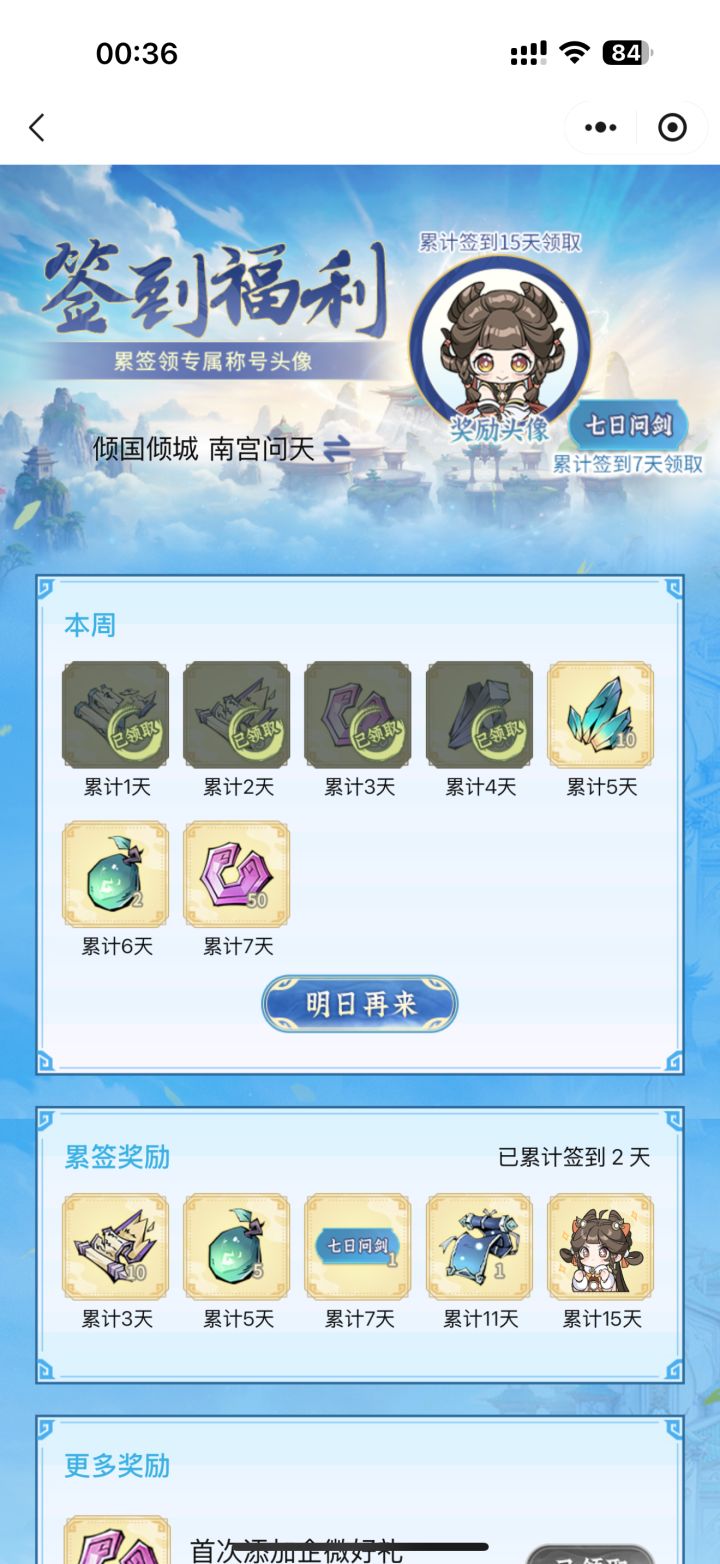Select the 累计4天 ore reward icon
Viewport: 720px width, 1564px height.
(x=479, y=714)
